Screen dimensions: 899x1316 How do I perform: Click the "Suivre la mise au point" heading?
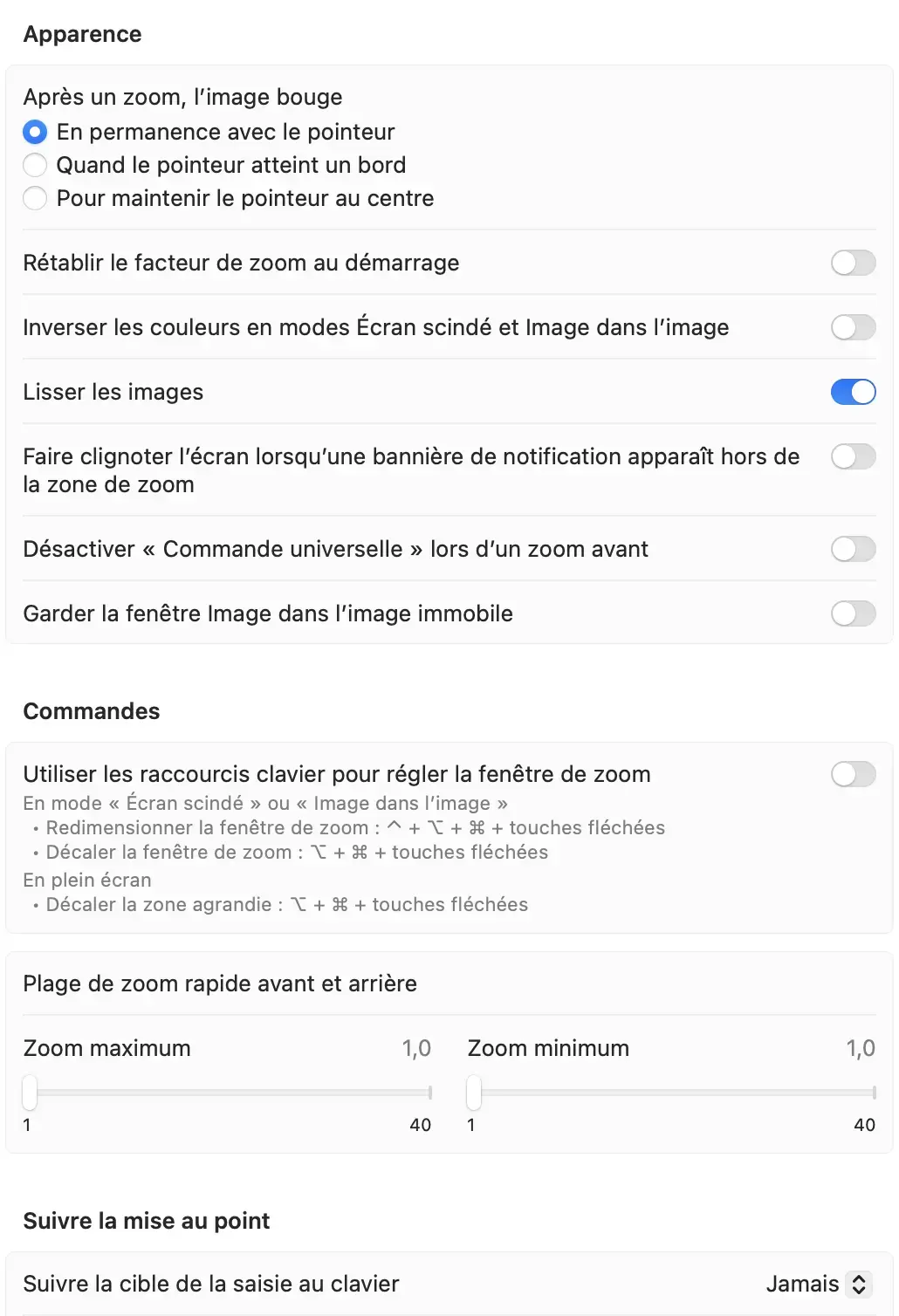146,1221
